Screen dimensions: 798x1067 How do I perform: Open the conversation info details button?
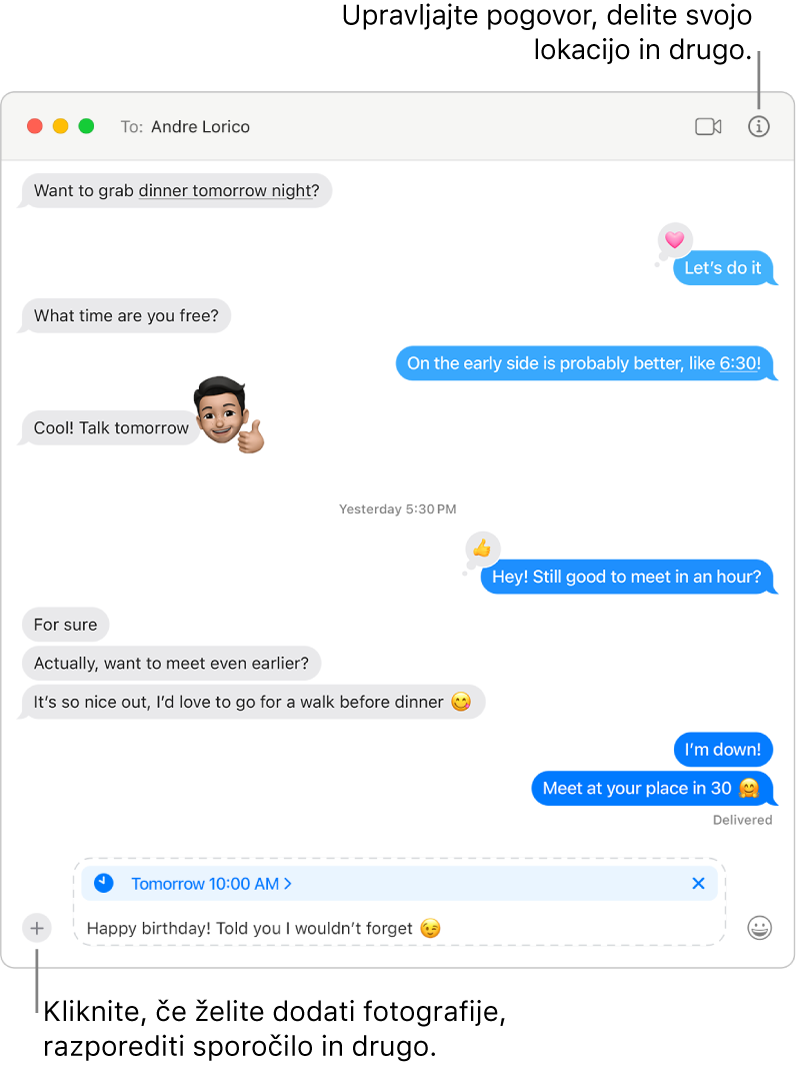click(x=759, y=127)
